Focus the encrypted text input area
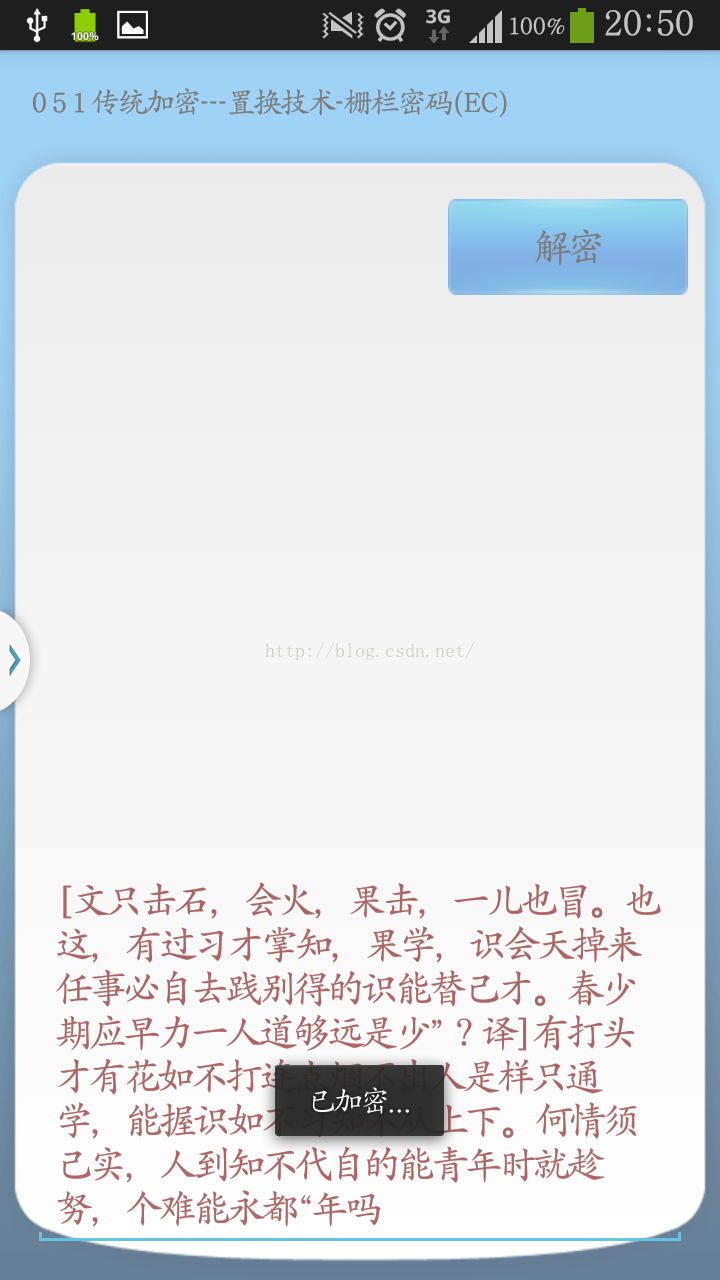 click(360, 1056)
